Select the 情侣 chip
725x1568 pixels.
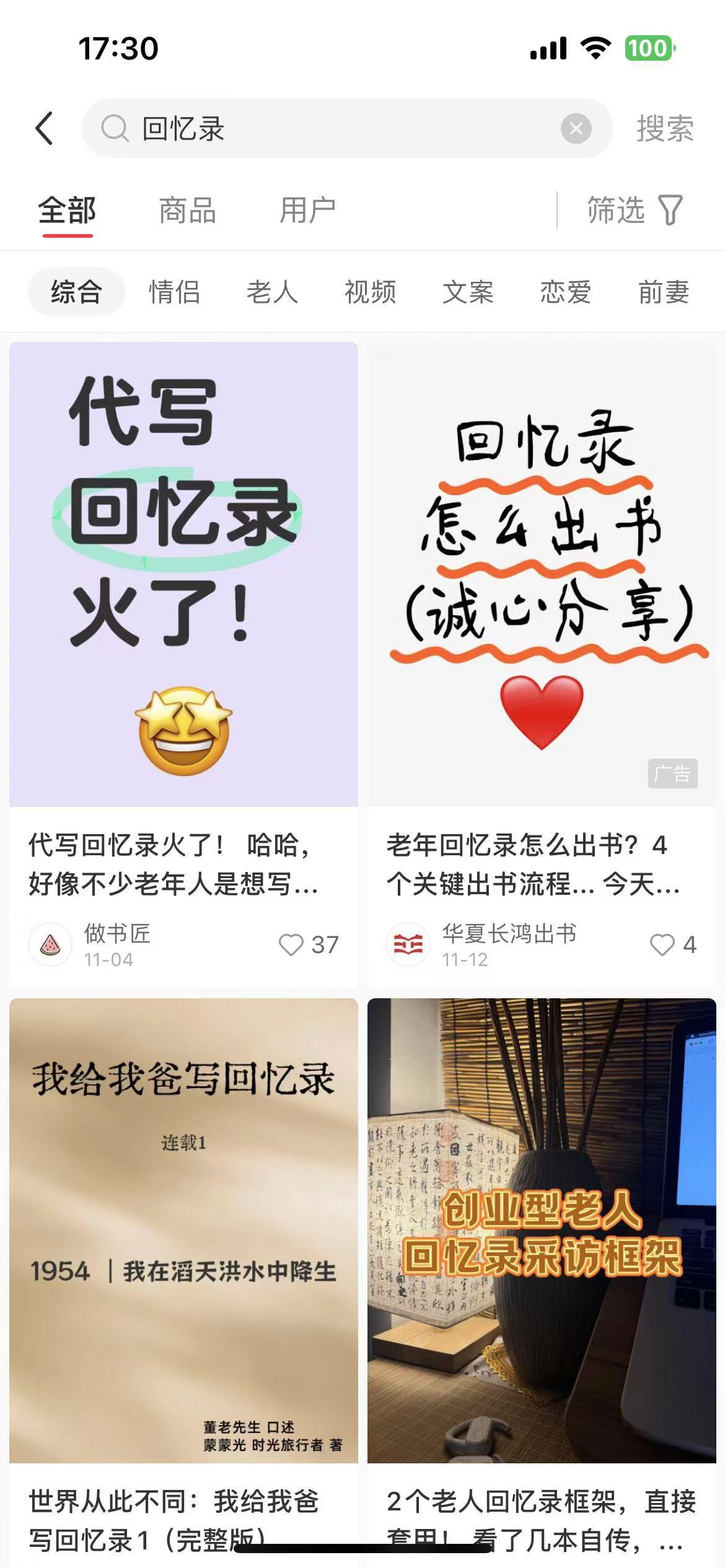coord(174,292)
